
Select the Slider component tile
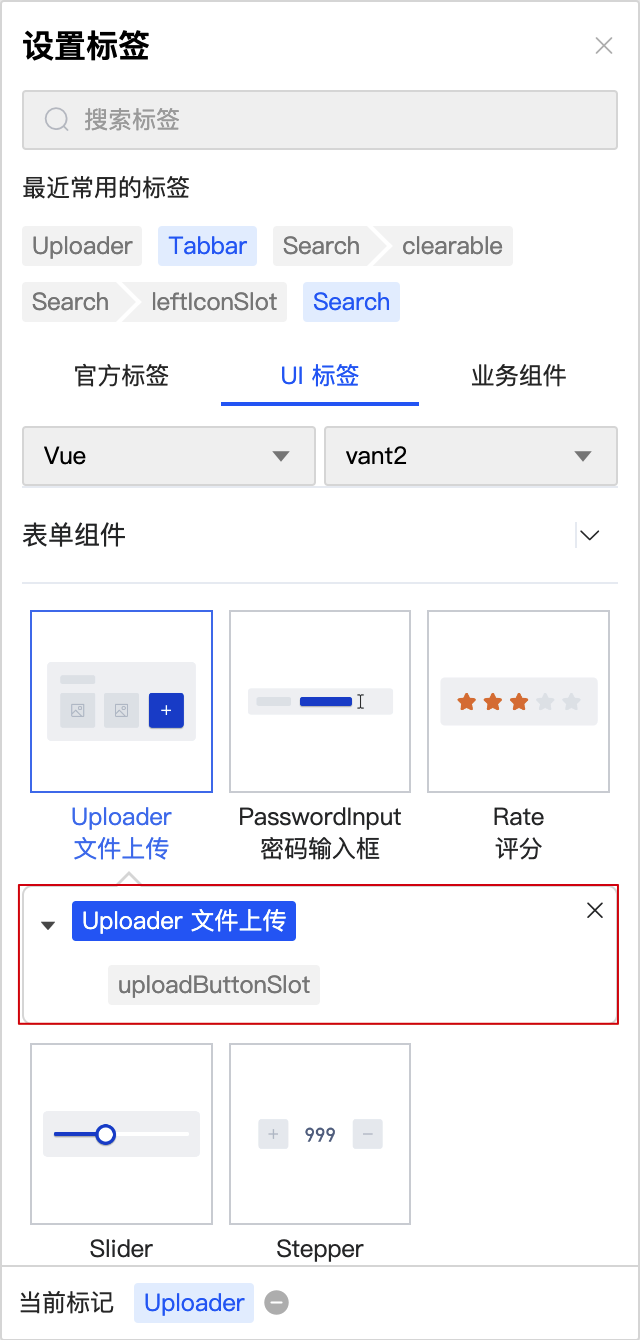pos(122,1152)
